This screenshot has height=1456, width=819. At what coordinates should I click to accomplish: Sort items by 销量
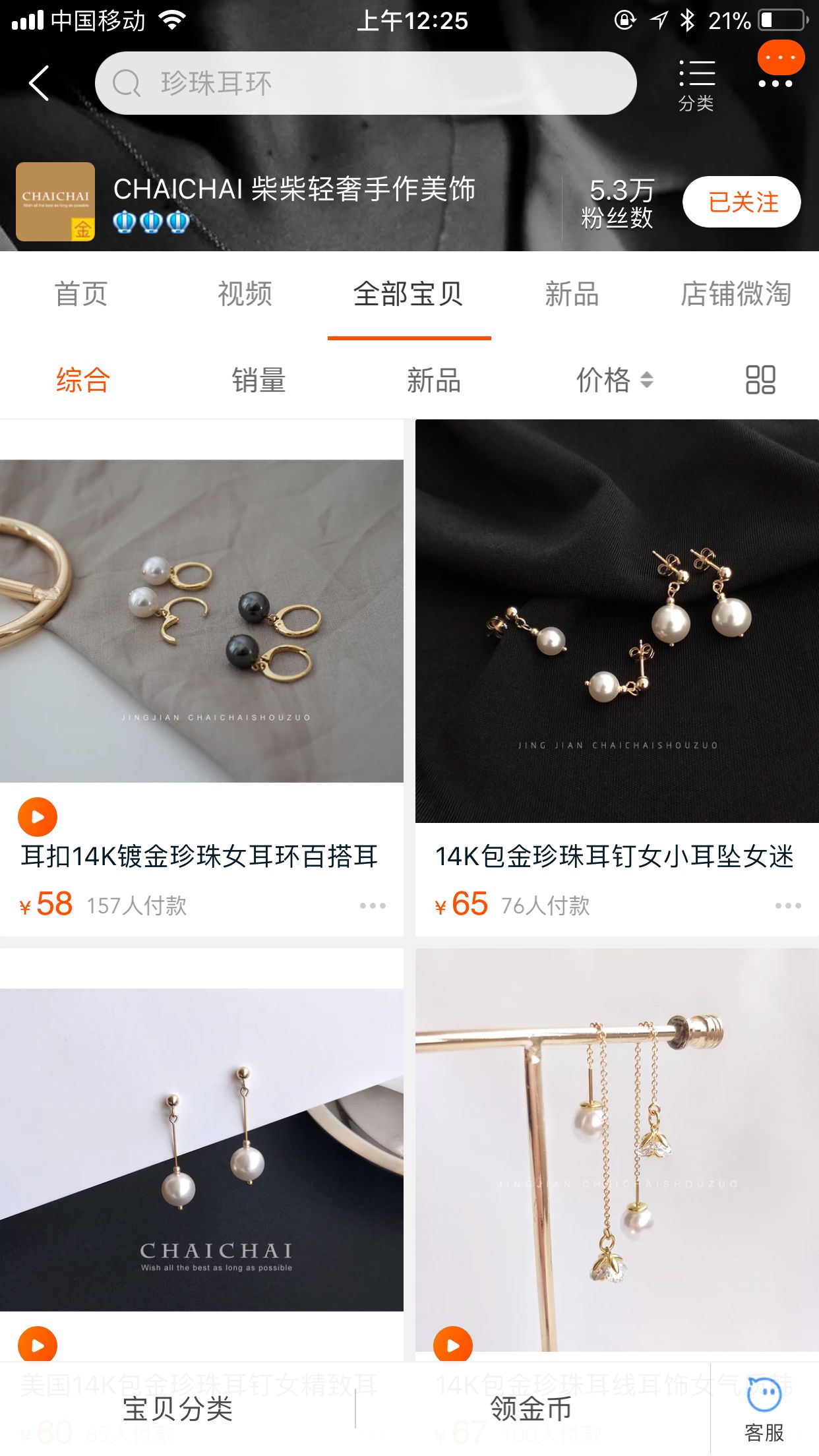click(x=258, y=380)
